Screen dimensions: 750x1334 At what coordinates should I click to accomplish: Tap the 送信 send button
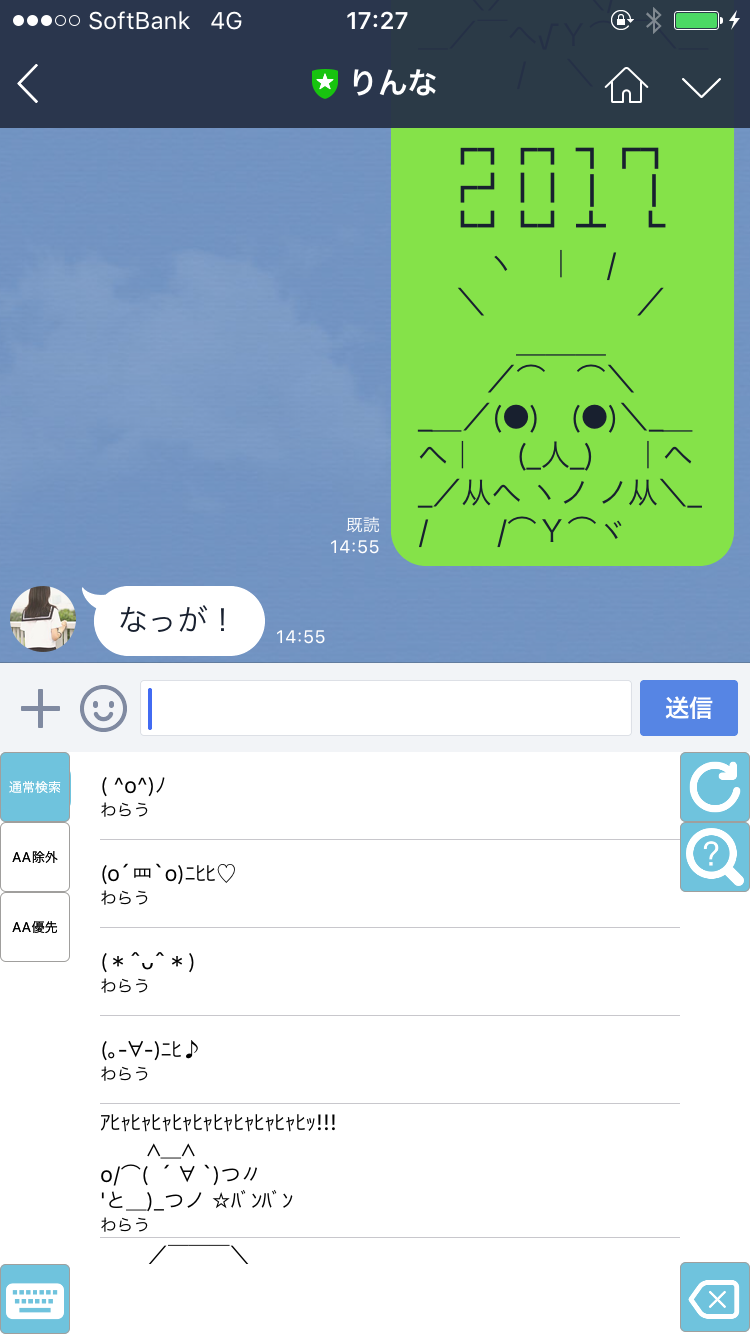pos(688,708)
